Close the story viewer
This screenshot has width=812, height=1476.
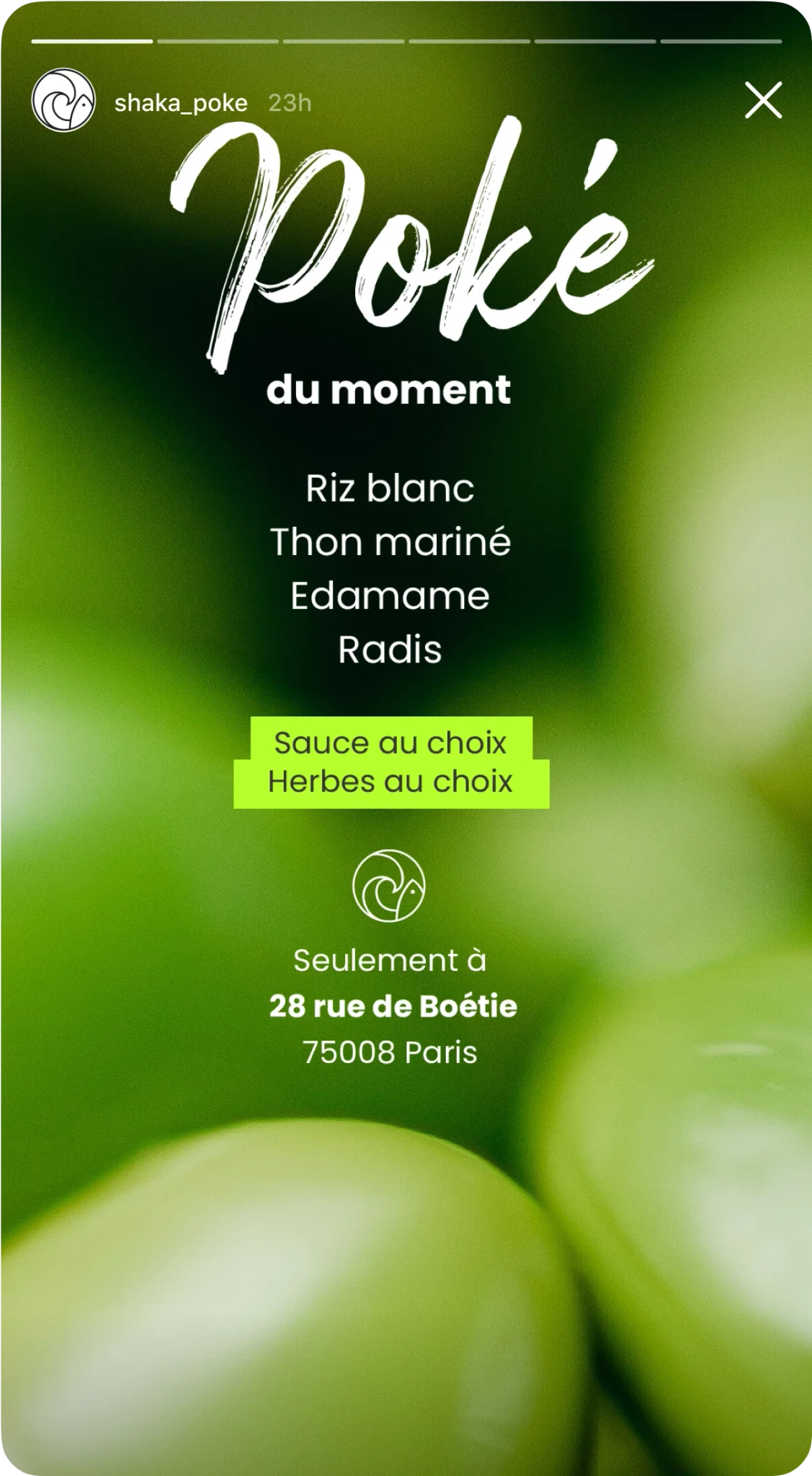(x=763, y=100)
